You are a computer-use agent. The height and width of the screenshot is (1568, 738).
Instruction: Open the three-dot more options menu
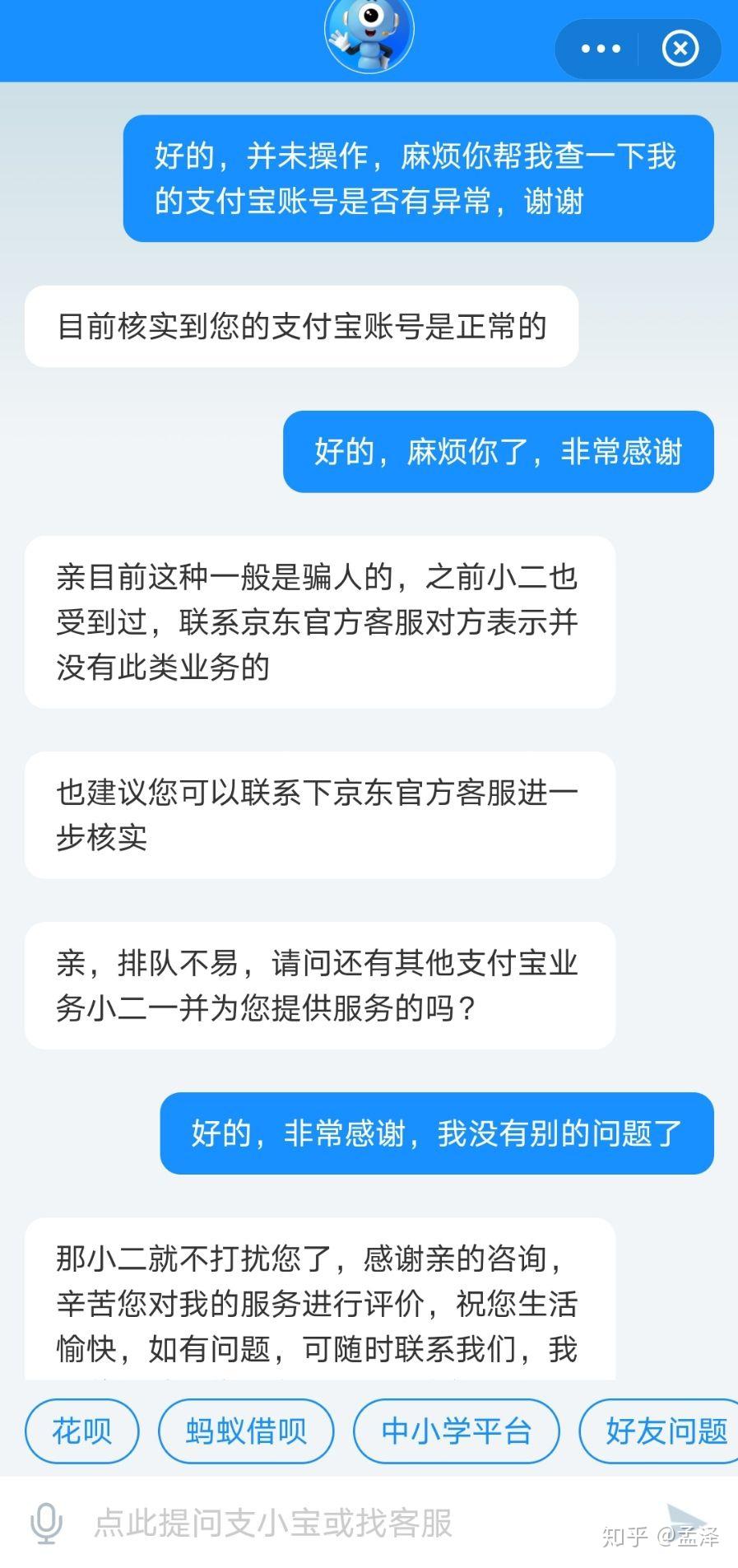601,49
